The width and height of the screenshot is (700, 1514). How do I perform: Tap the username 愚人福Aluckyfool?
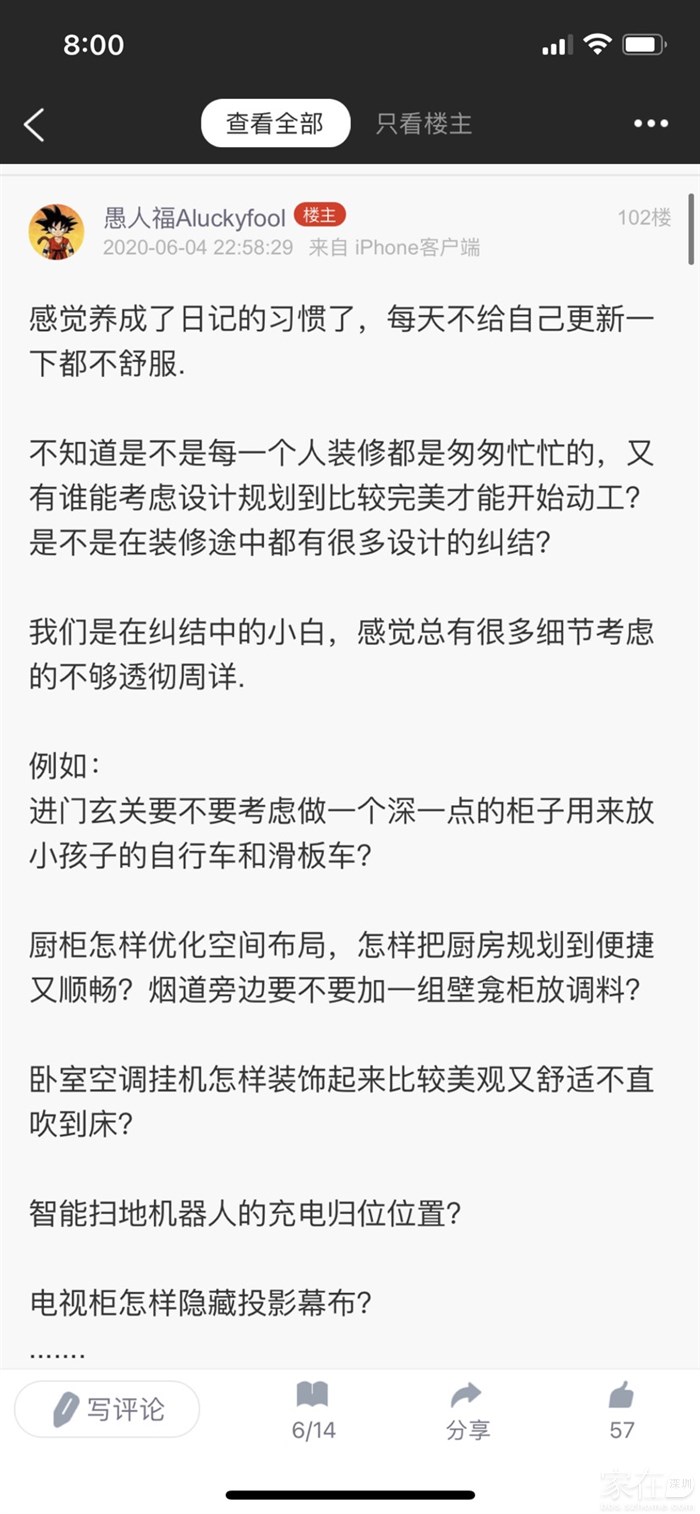point(195,217)
